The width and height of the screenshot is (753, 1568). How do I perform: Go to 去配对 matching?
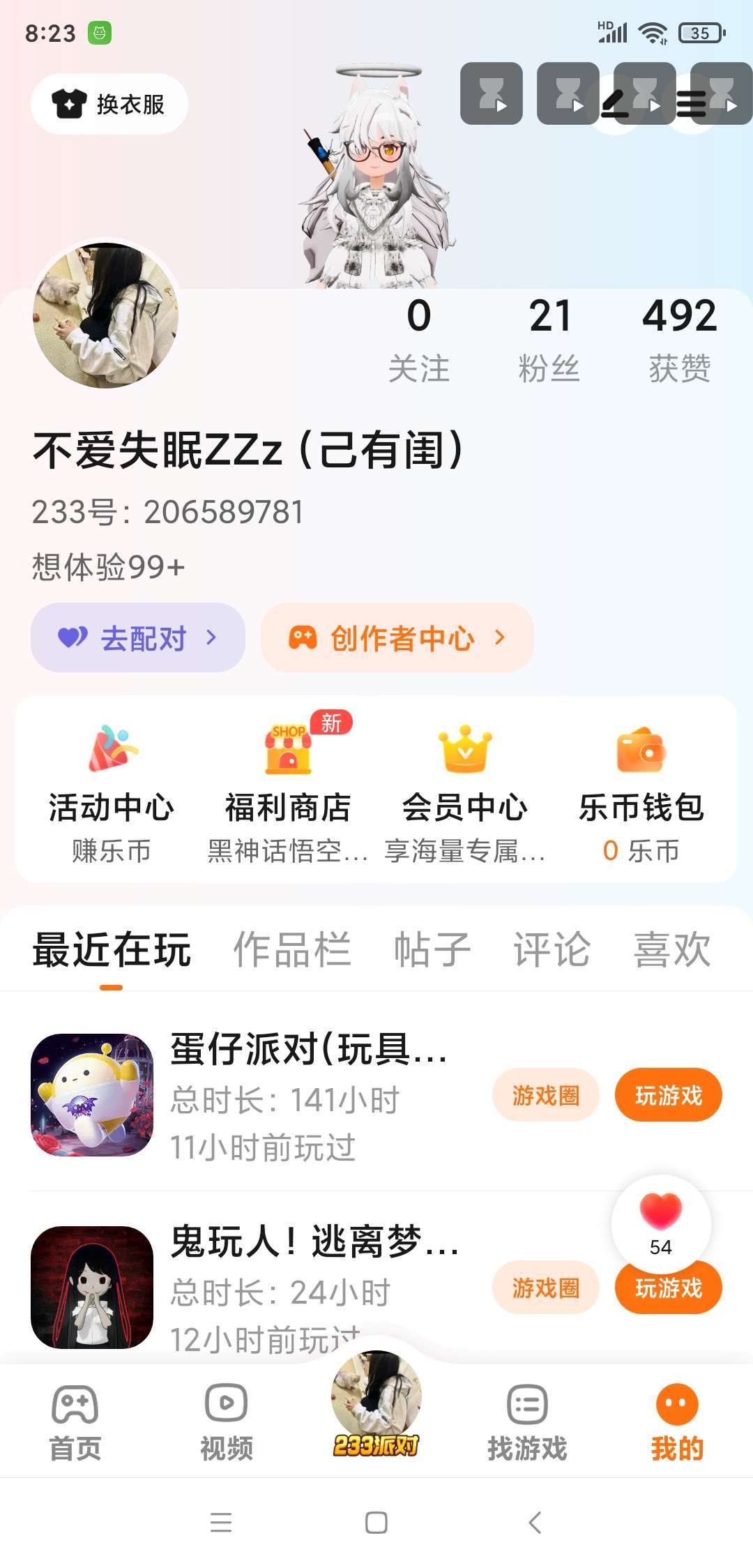pos(138,638)
